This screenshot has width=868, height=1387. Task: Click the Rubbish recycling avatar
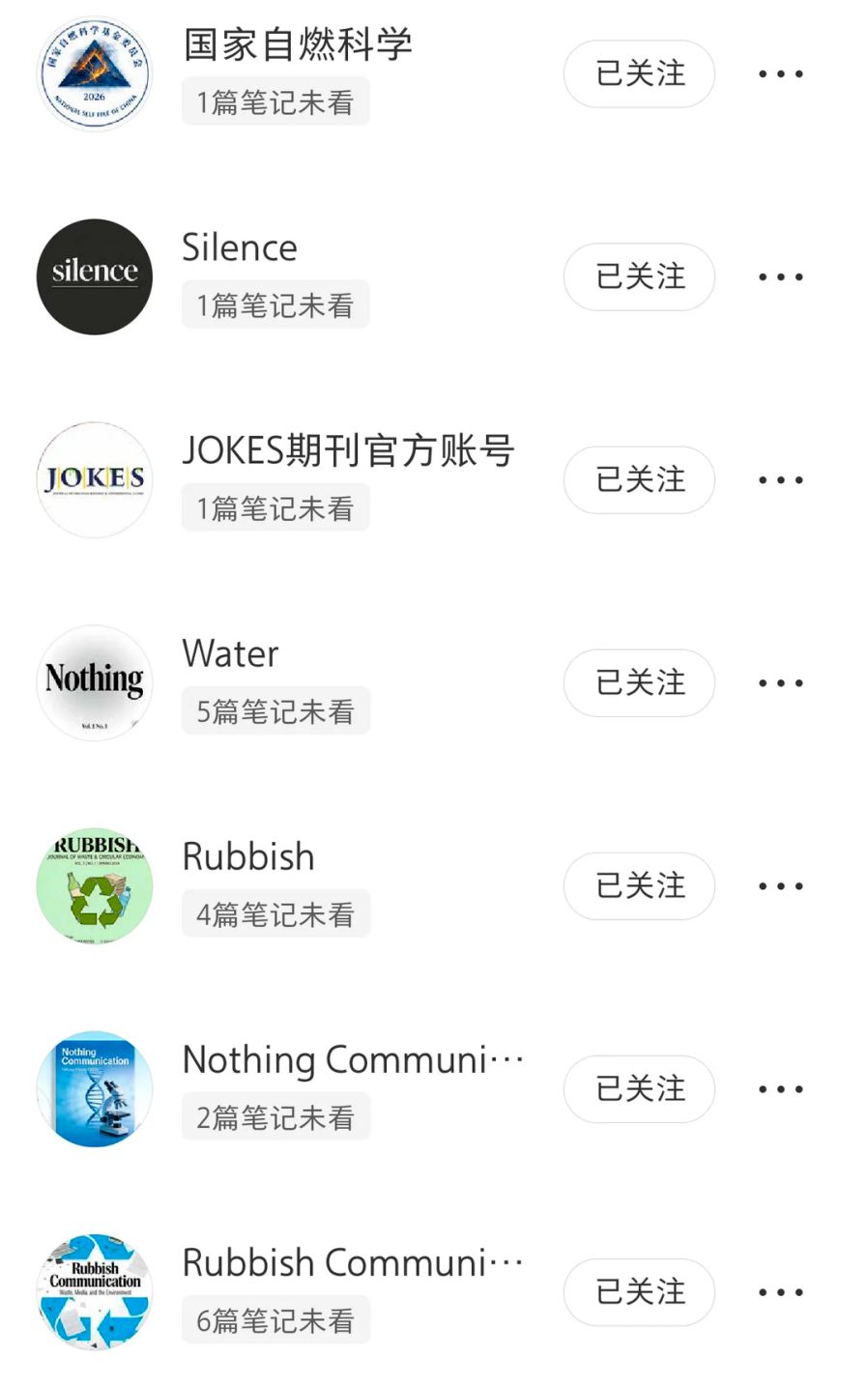click(x=94, y=885)
